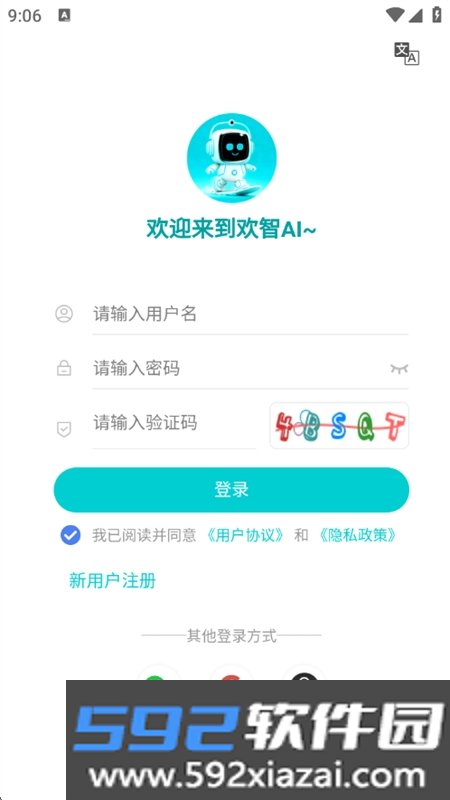Open the 《用户协议》 link
The image size is (450, 800).
point(245,535)
